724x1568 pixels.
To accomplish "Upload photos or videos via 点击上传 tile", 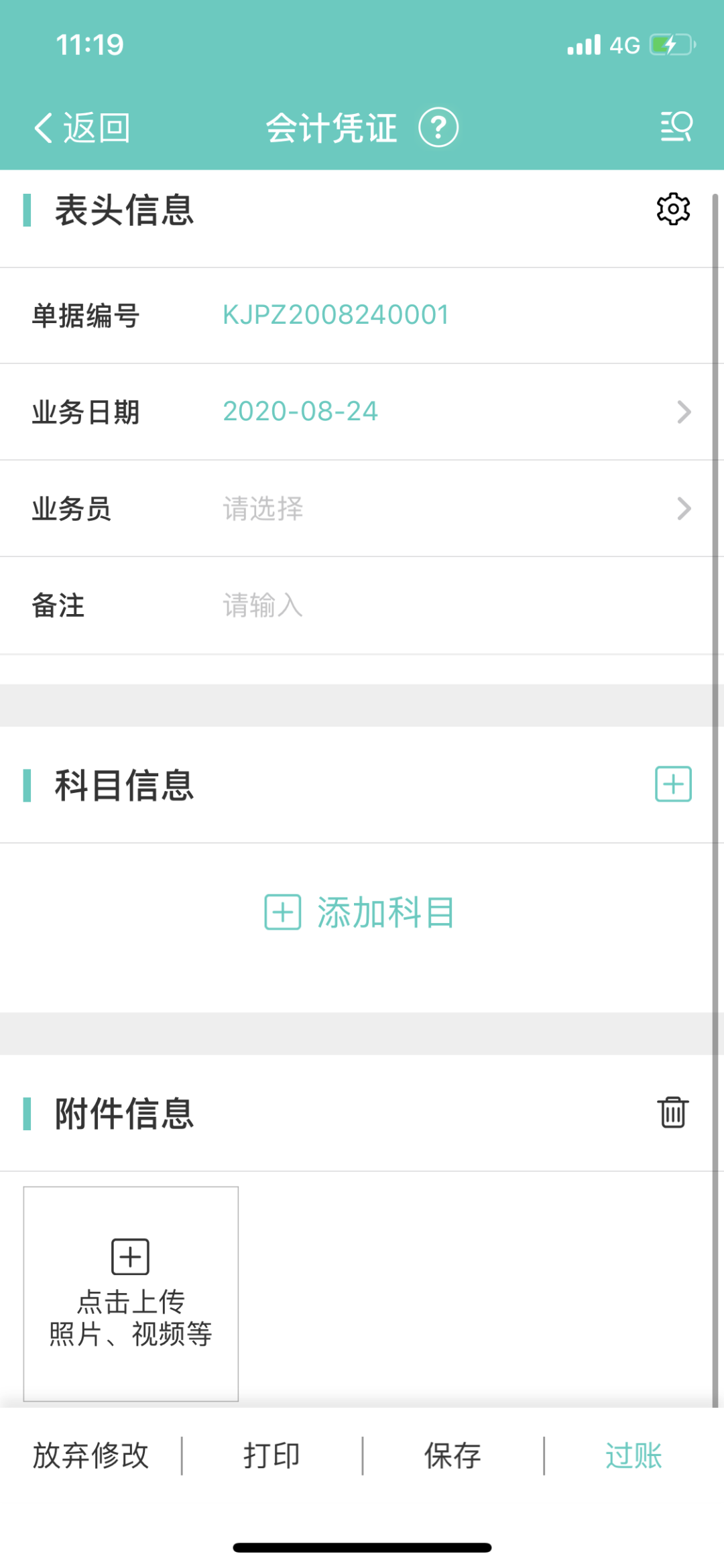I will click(x=131, y=1293).
